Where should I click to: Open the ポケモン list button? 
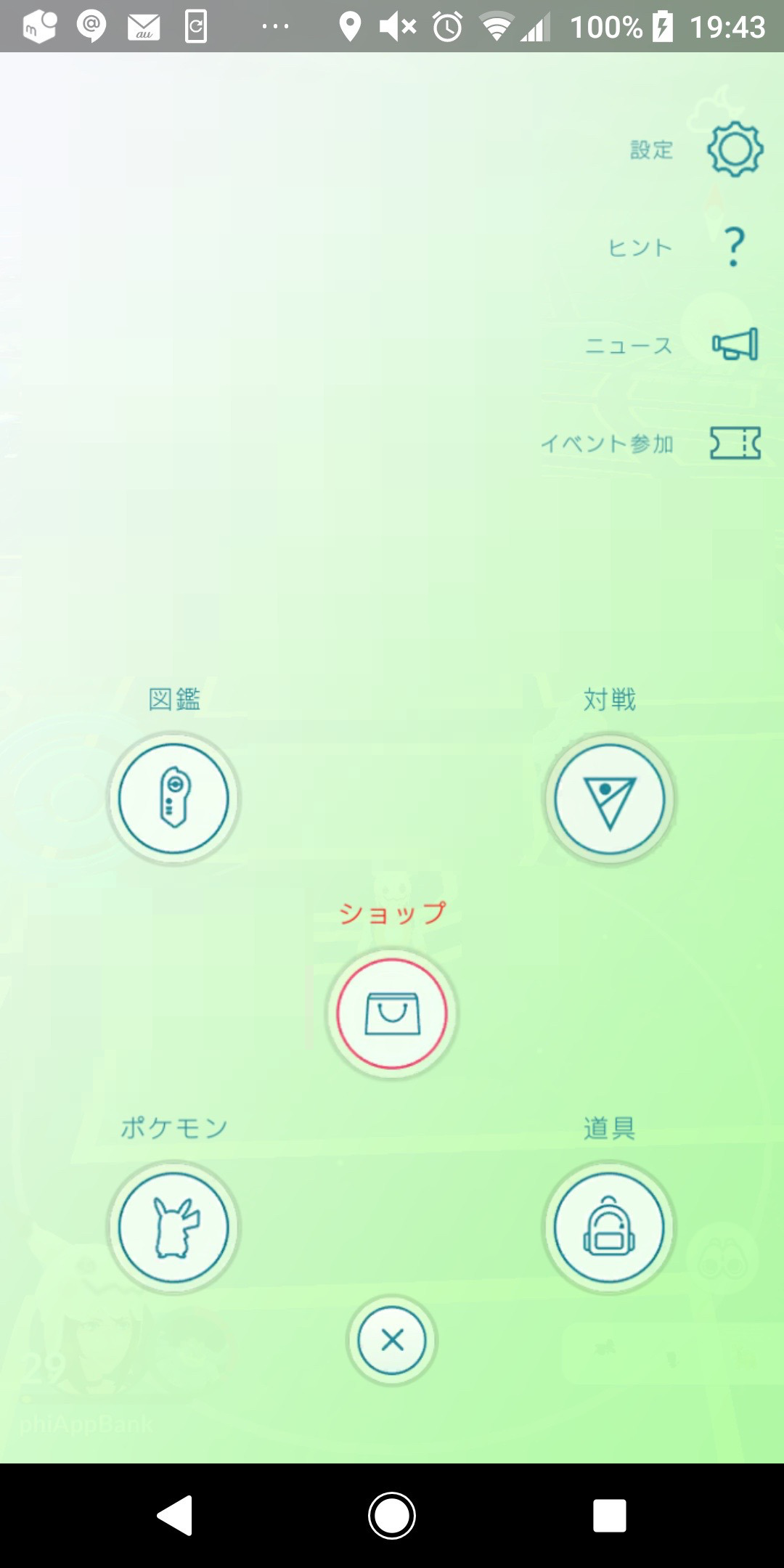(x=173, y=1227)
